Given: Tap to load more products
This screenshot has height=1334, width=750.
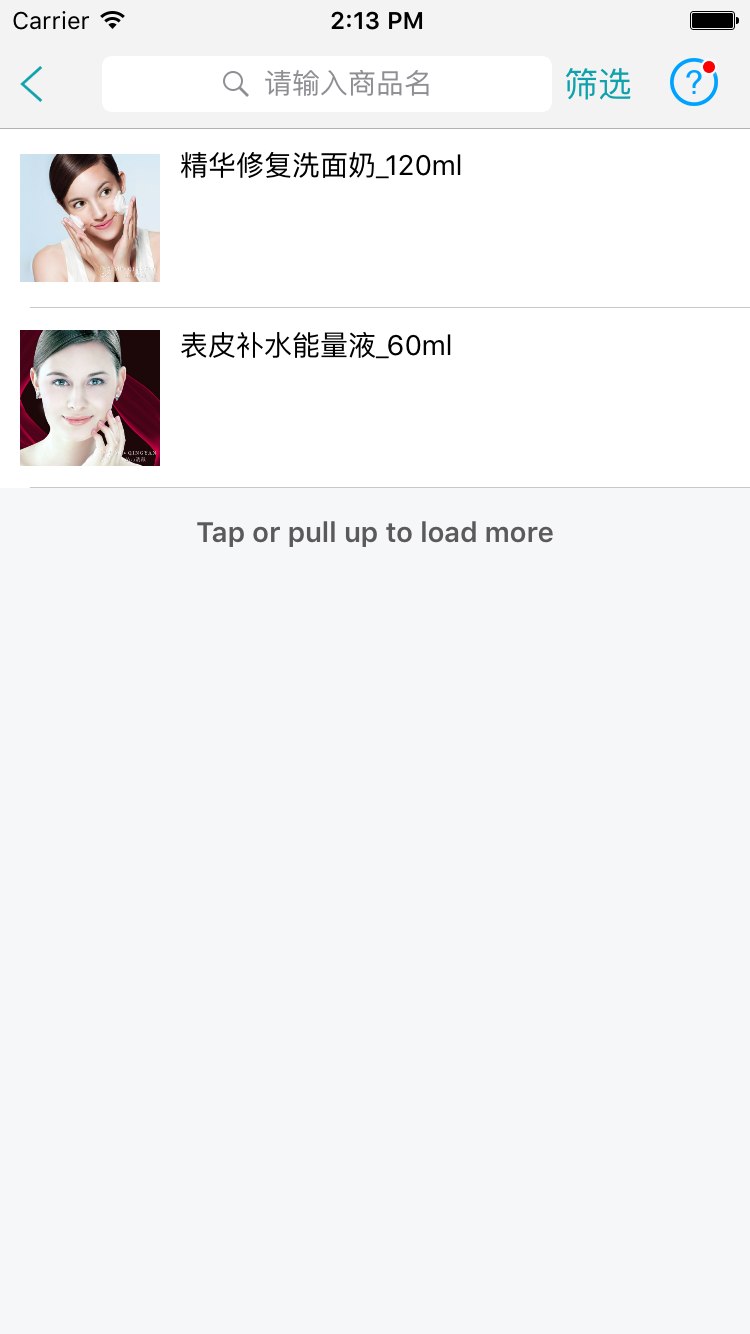Looking at the screenshot, I should tap(375, 532).
